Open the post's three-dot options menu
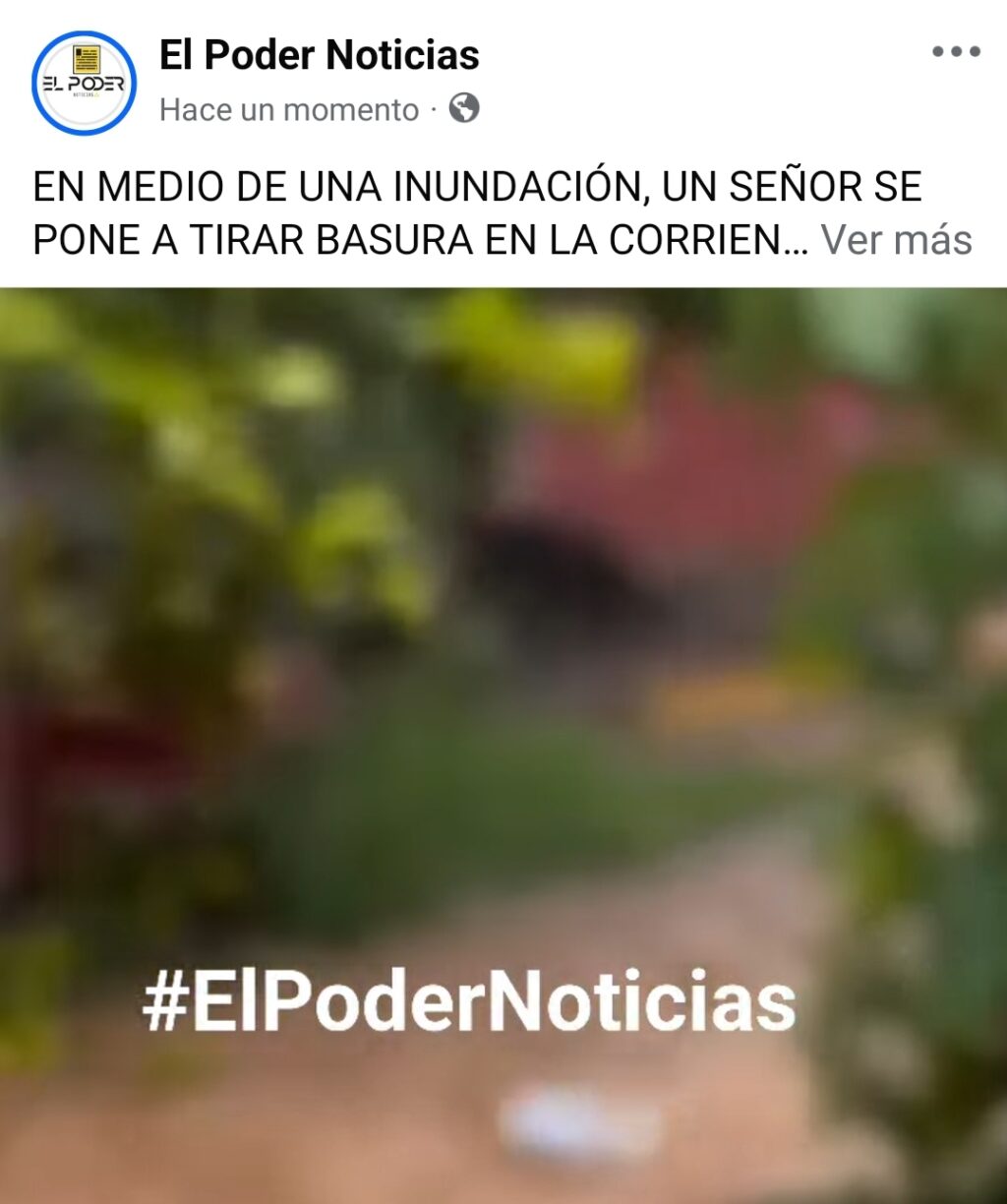 (x=956, y=52)
